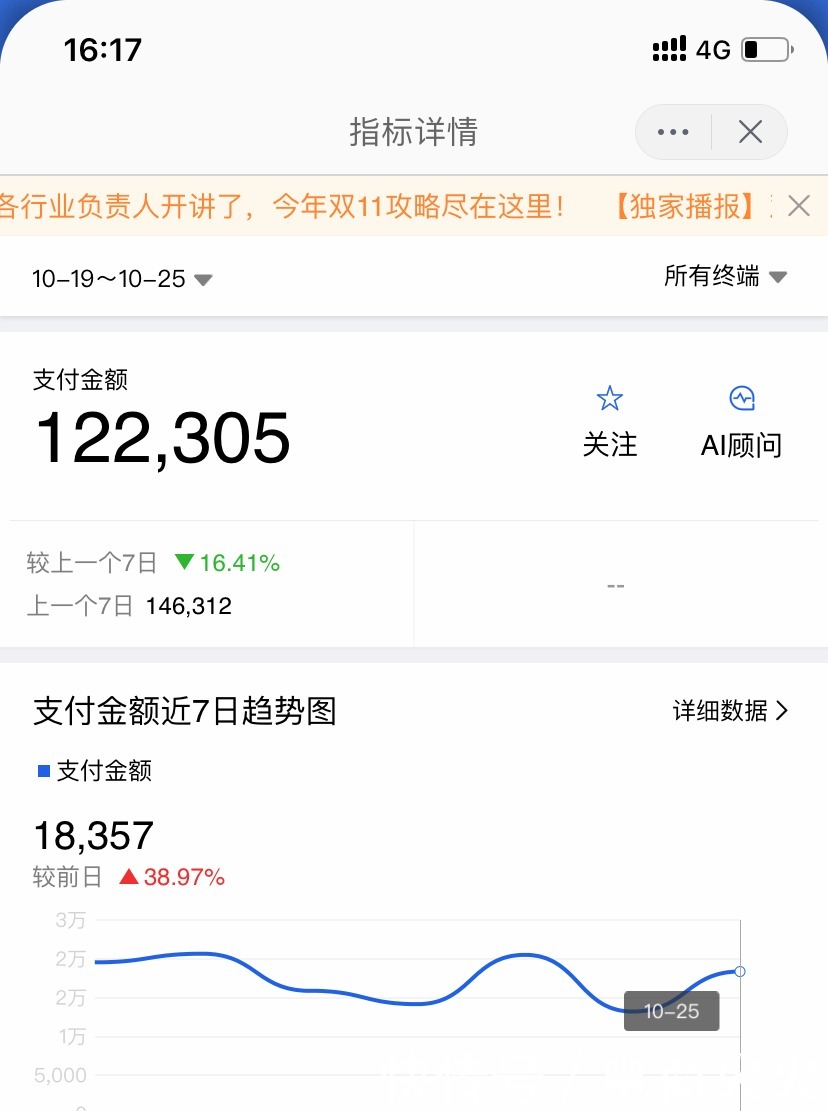Tap the three-dot more options icon
The height and width of the screenshot is (1111, 828).
point(671,131)
